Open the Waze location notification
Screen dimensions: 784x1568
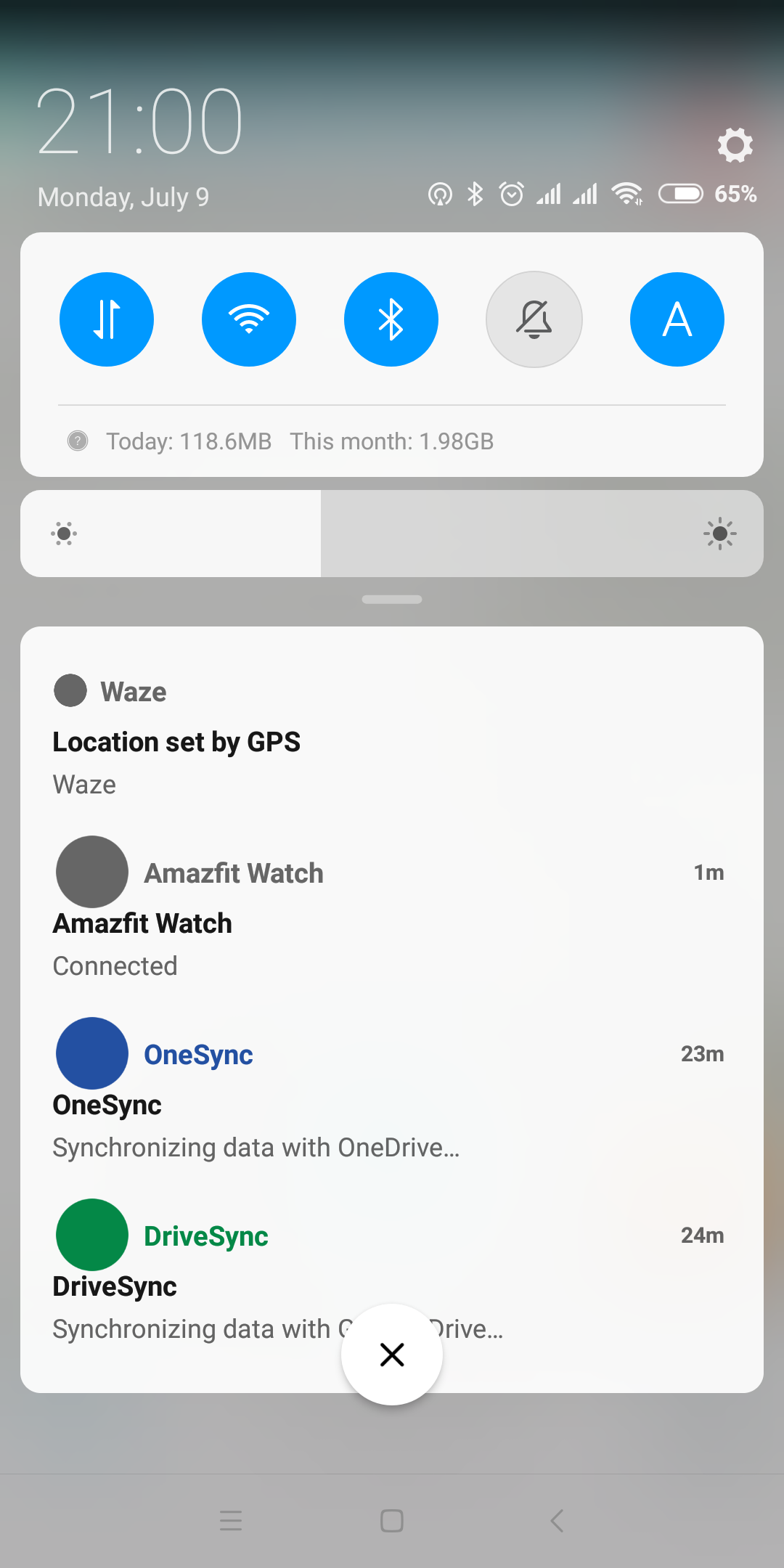392,735
